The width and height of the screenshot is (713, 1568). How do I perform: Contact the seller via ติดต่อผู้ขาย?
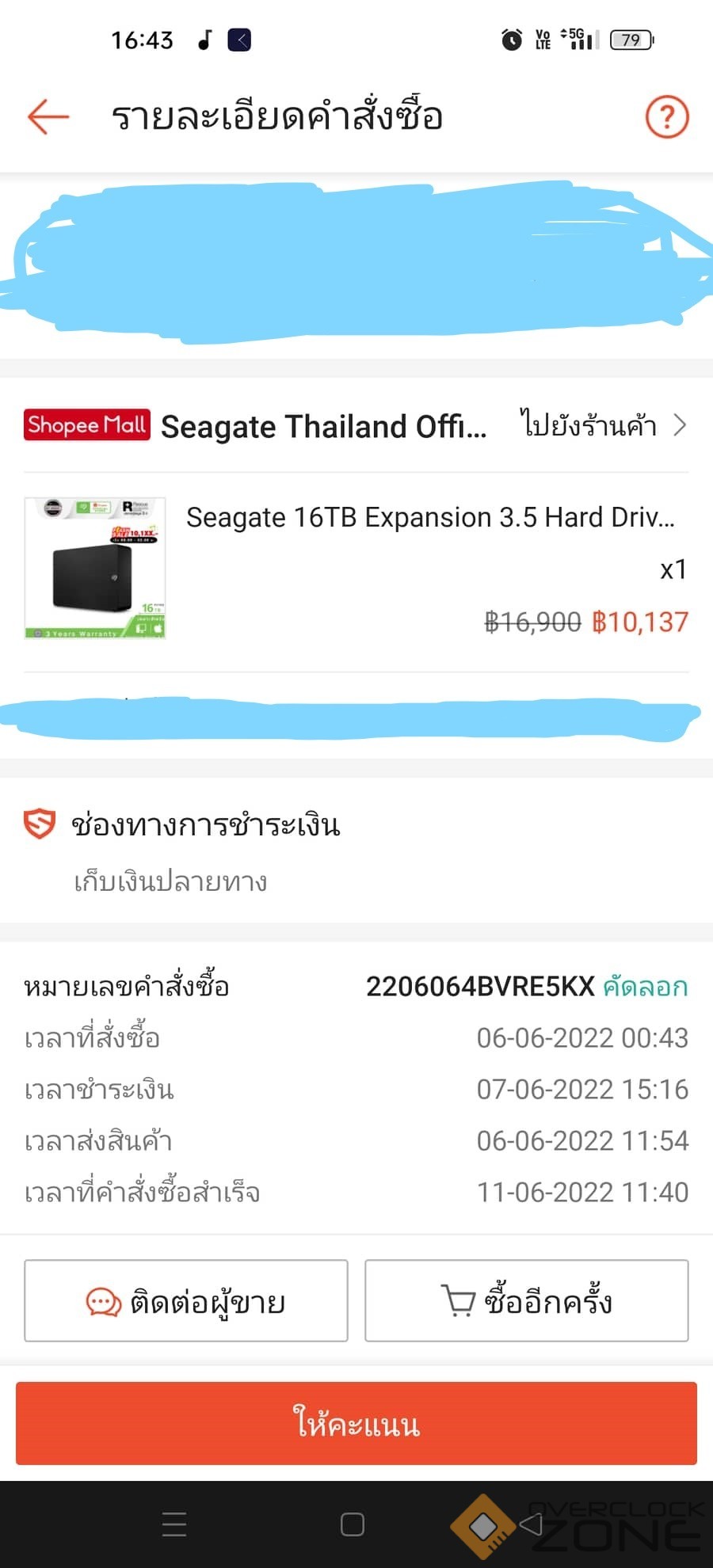(186, 1300)
